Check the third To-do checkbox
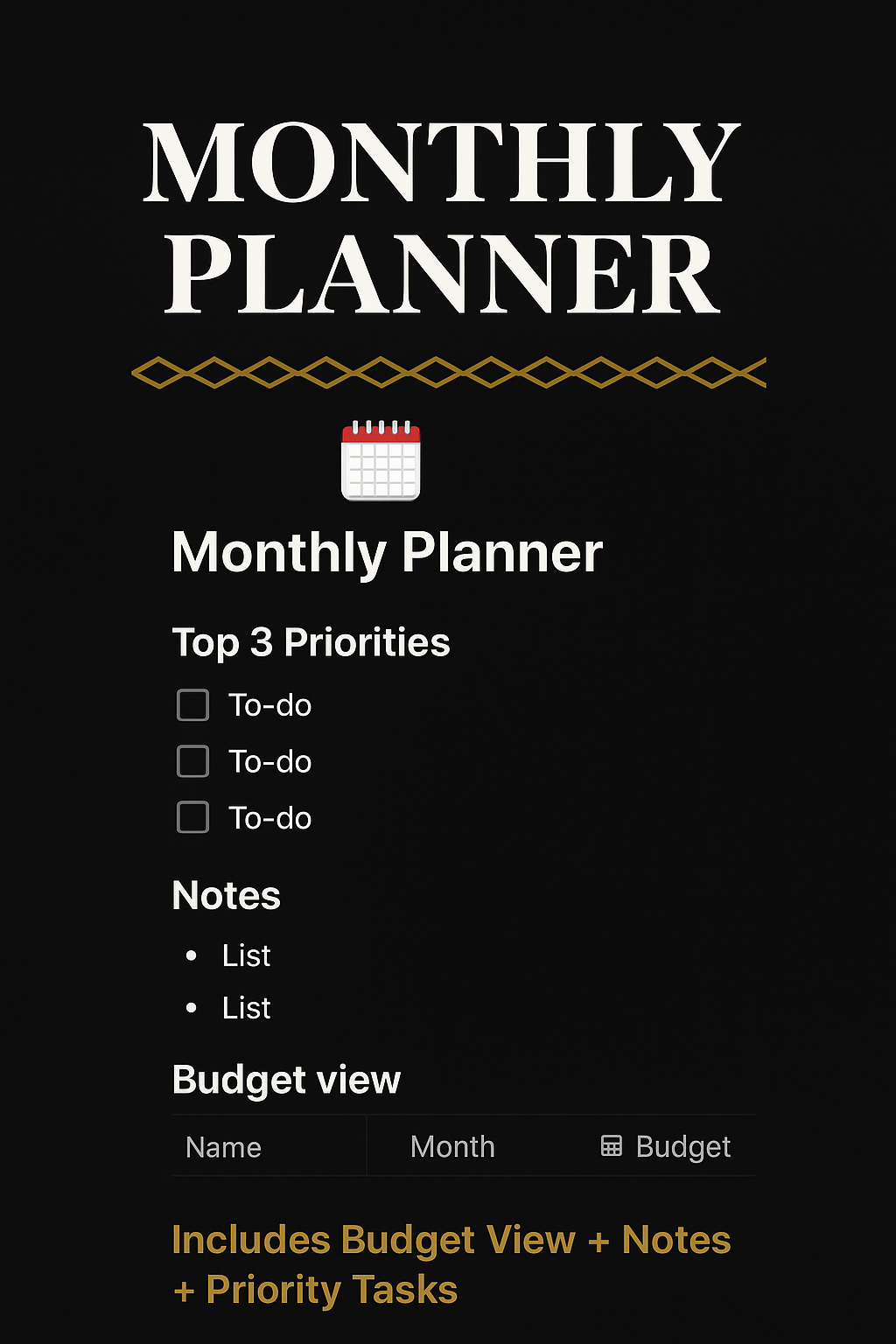This screenshot has height=1344, width=896. [192, 818]
